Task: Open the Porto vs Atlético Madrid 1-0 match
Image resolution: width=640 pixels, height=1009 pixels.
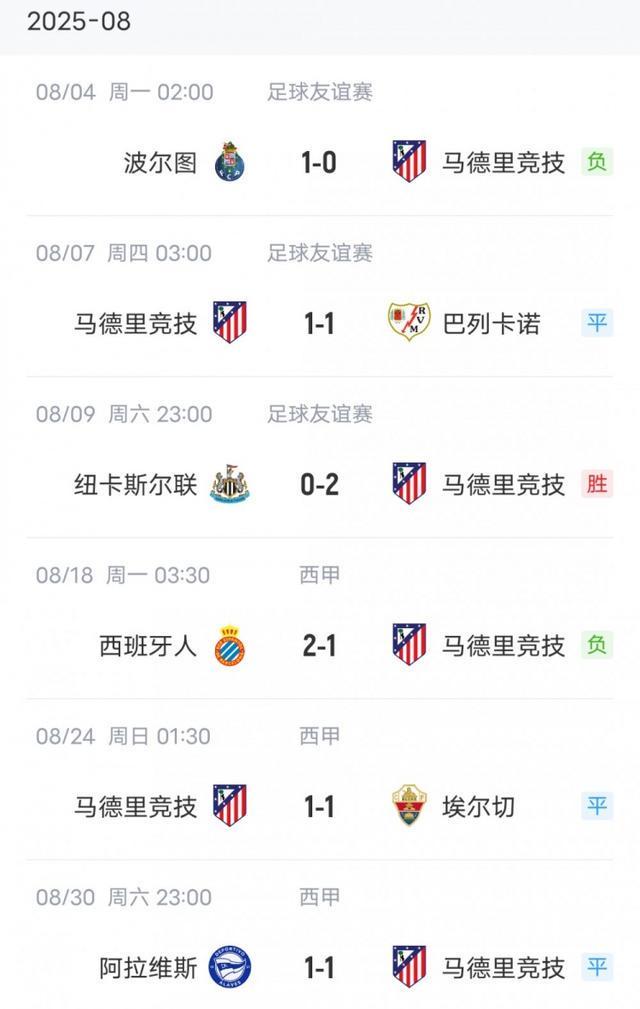Action: point(319,162)
